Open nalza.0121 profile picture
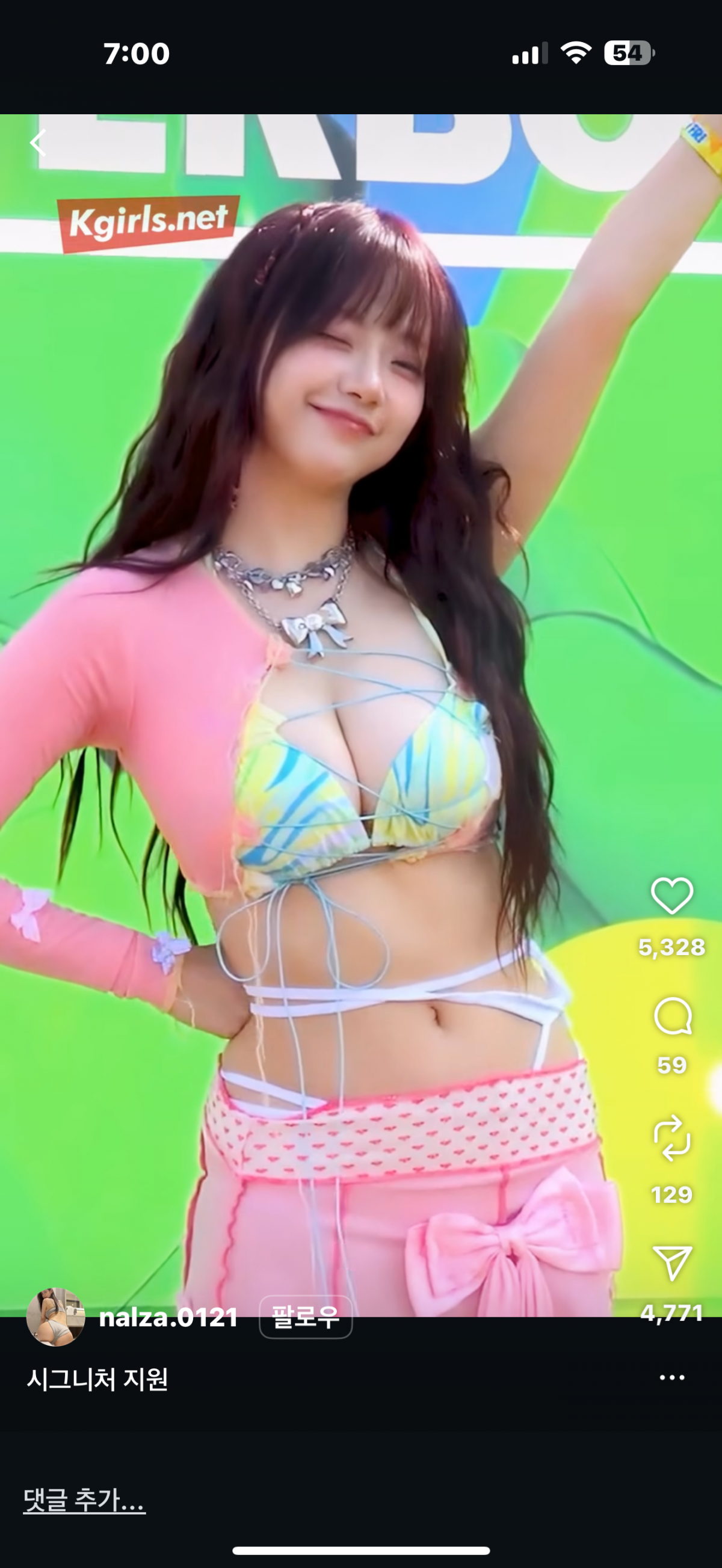Image resolution: width=722 pixels, height=1568 pixels. click(55, 1317)
